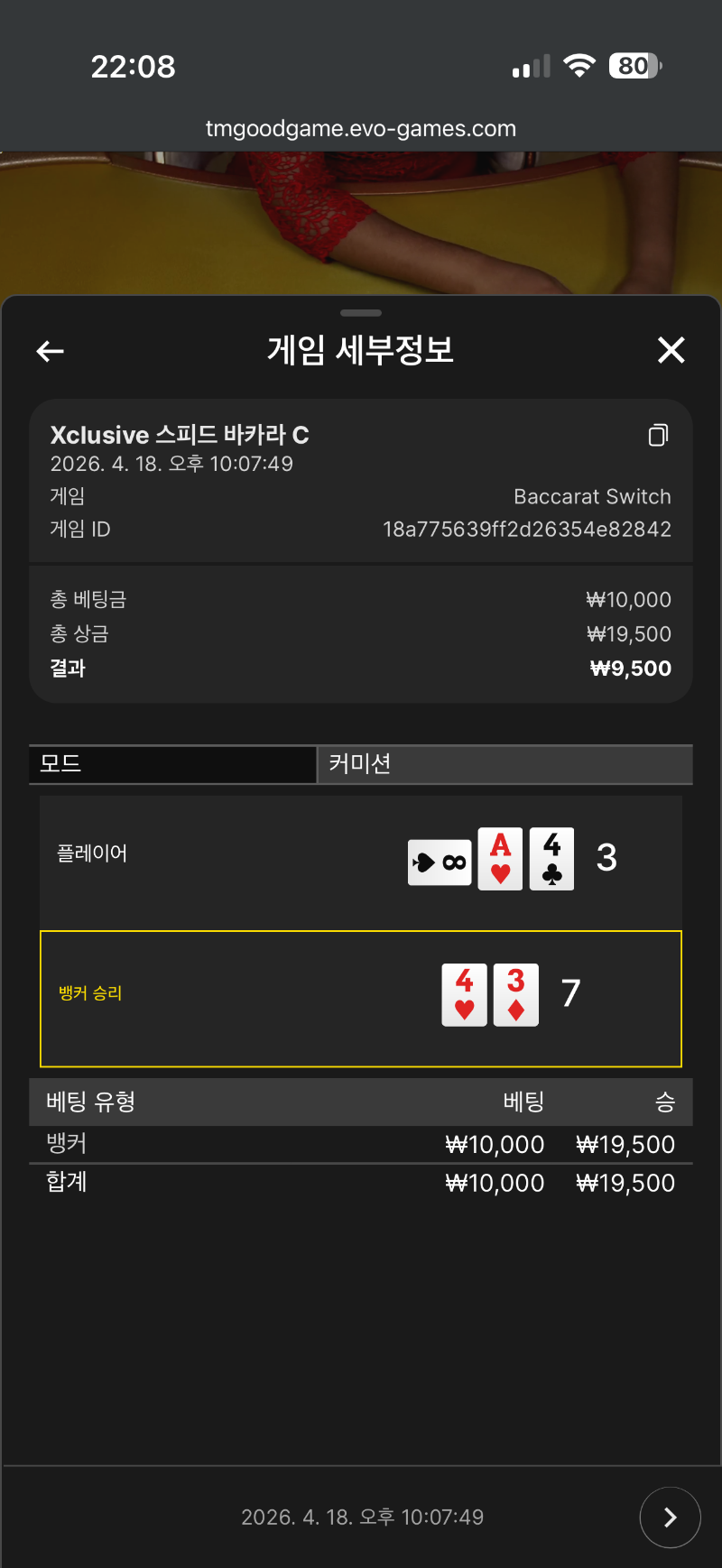Go back with the arrow icon
This screenshot has width=722, height=1568.
click(51, 351)
